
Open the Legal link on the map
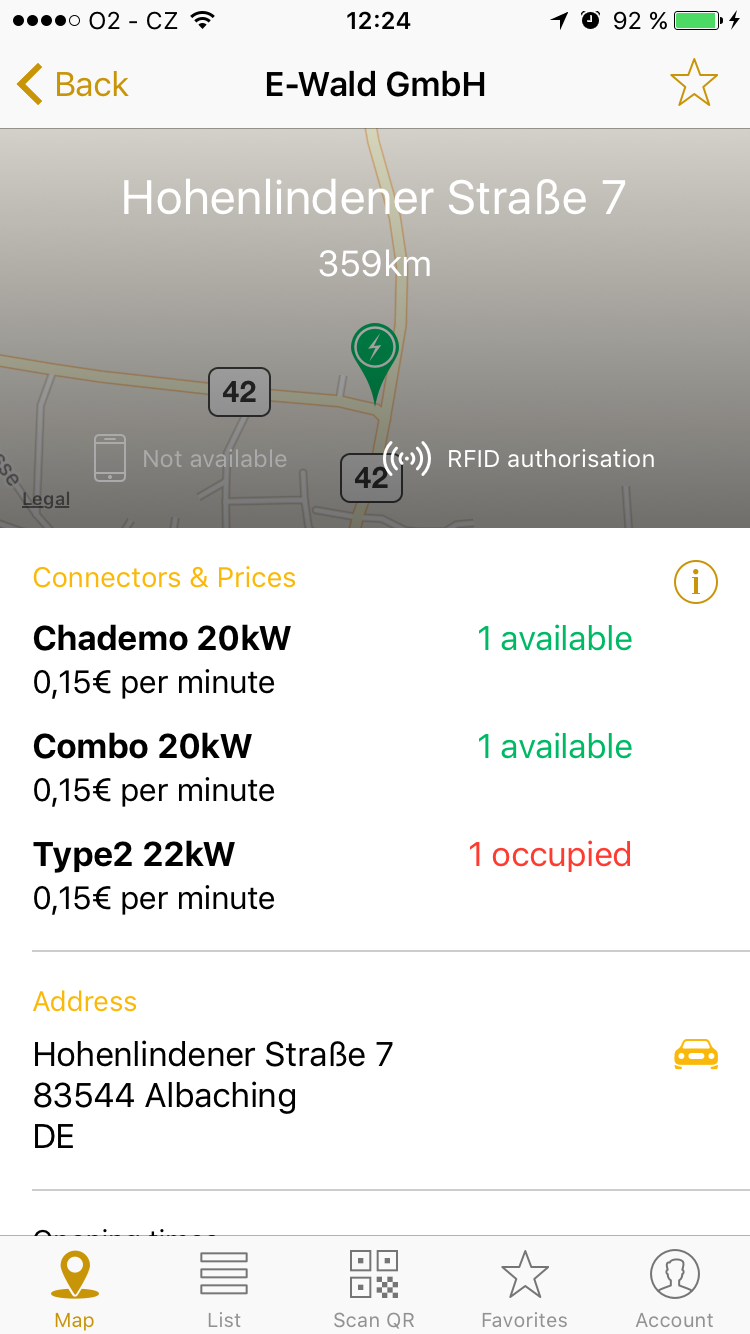click(46, 499)
